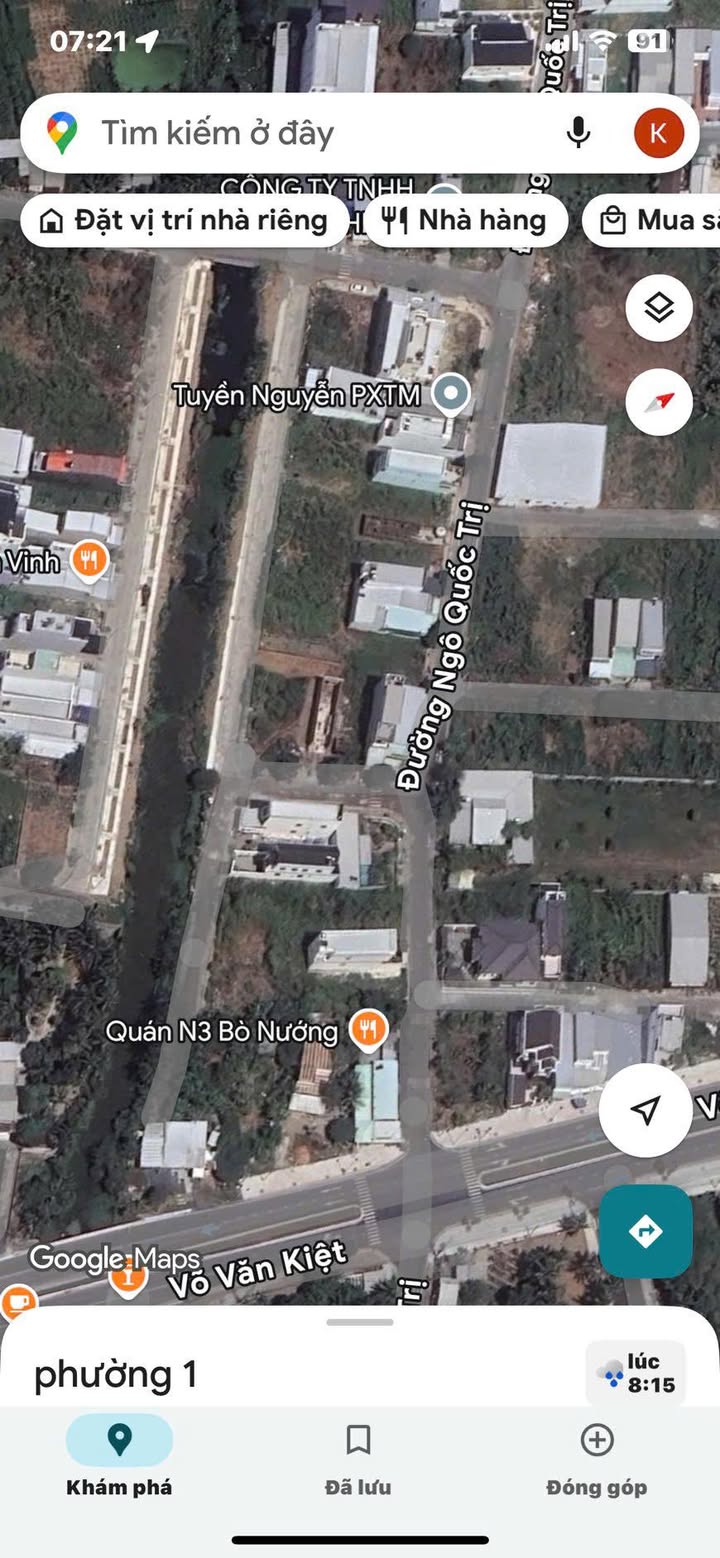Select the Khám phá tab
Viewport: 720px width, 1558px height.
coord(119,1460)
